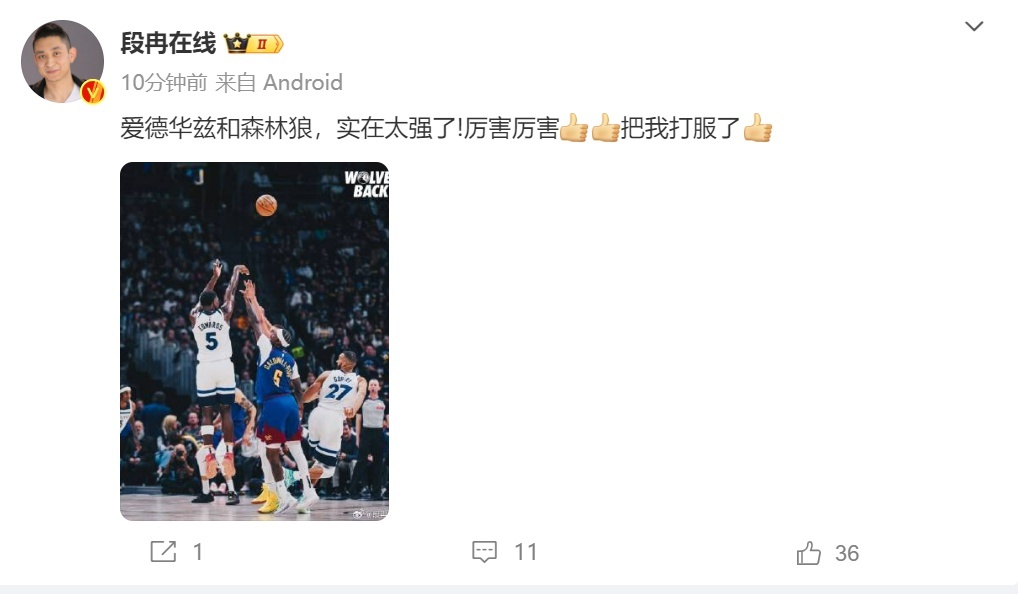Open the 段冉在线 username link
1018x594 pixels.
(168, 43)
